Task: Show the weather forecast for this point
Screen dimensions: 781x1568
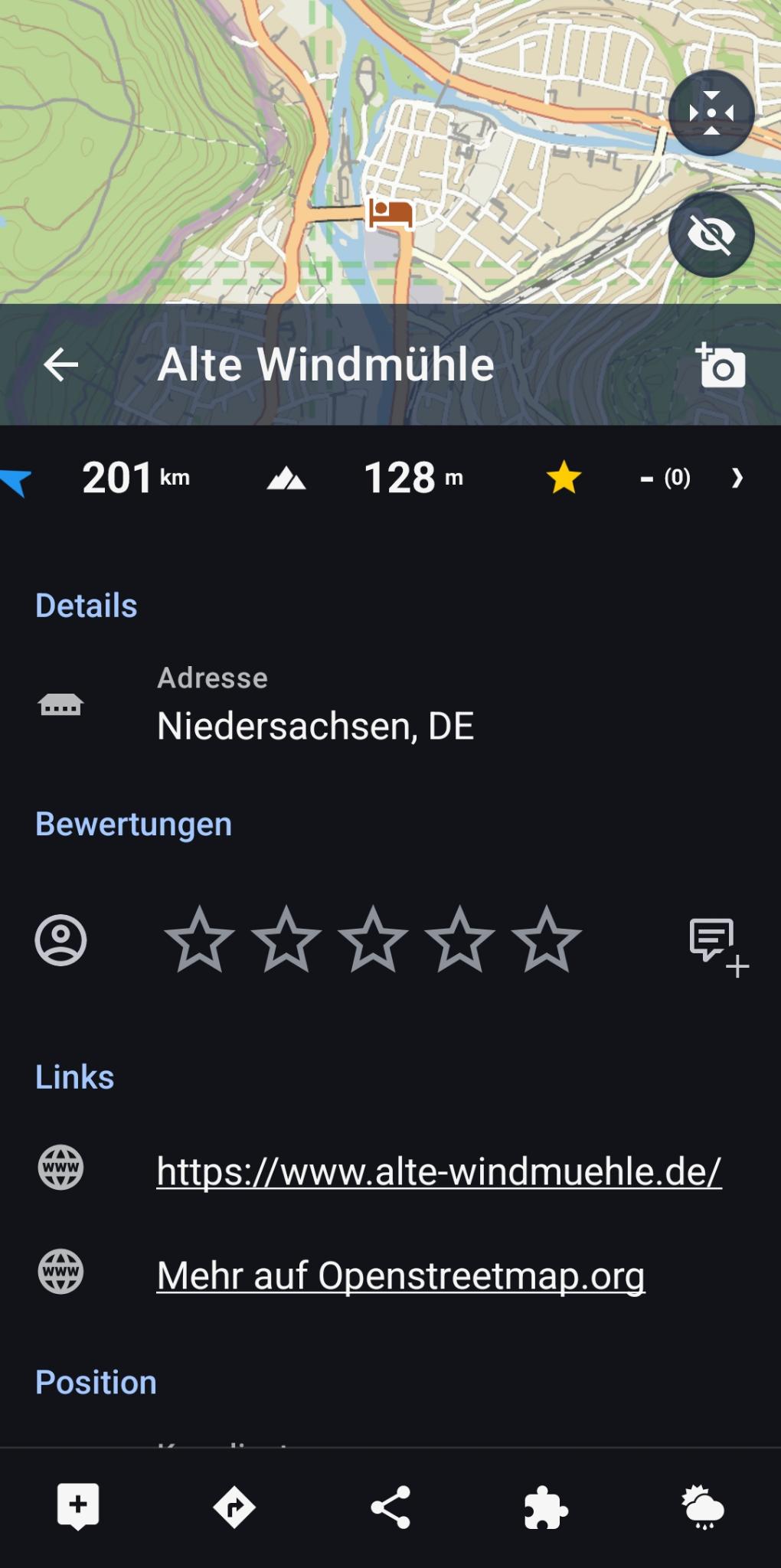Action: point(702,1507)
